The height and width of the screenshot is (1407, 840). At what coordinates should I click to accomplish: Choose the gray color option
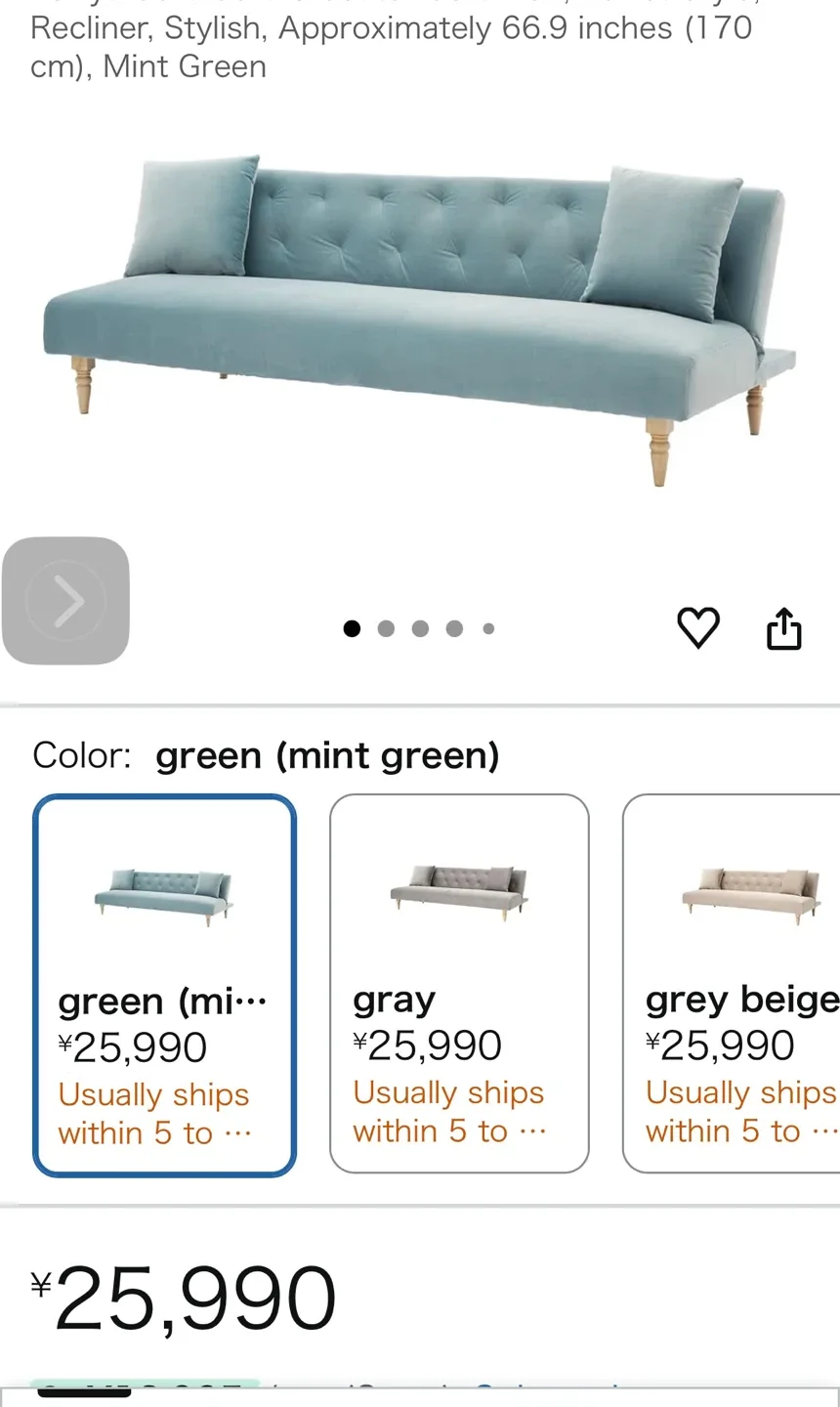pos(459,983)
